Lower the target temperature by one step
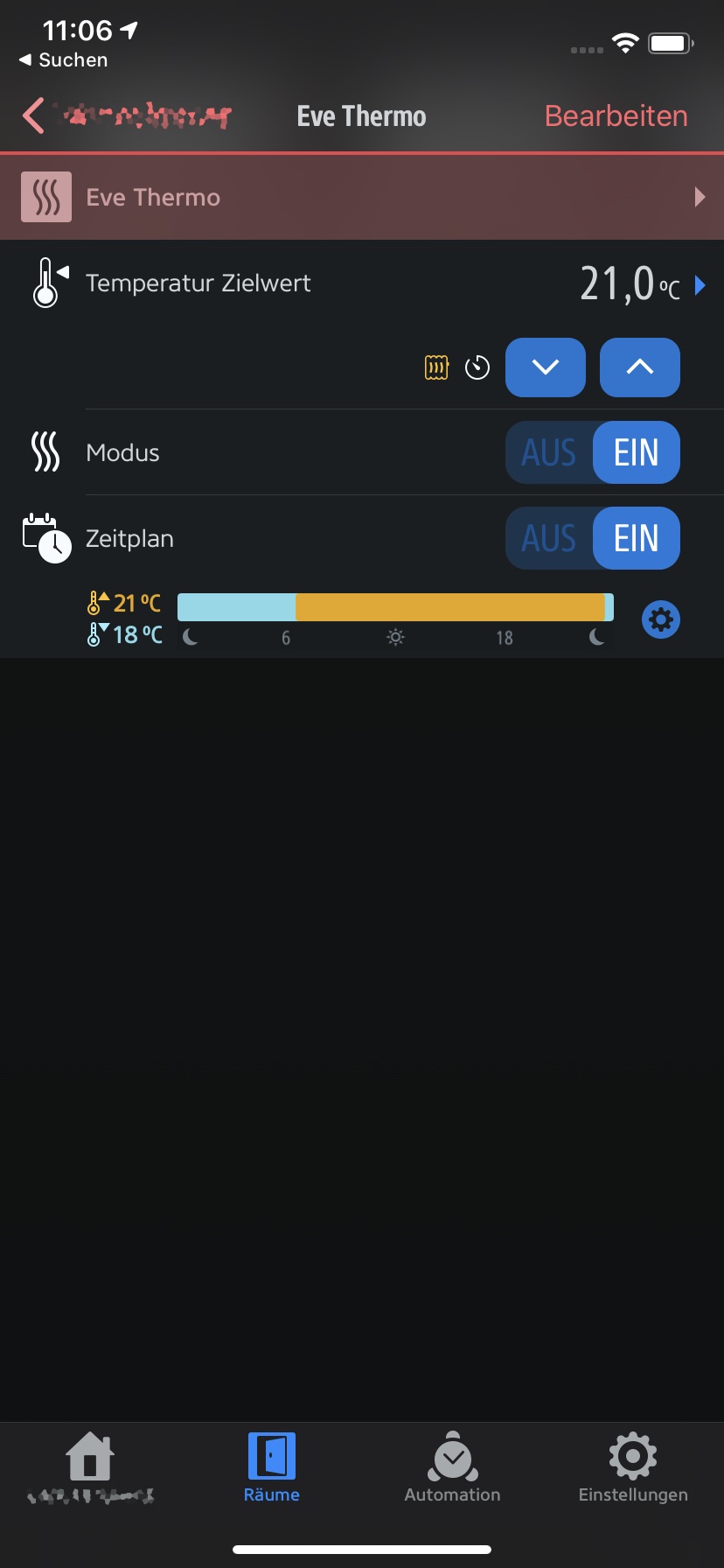 (x=546, y=367)
